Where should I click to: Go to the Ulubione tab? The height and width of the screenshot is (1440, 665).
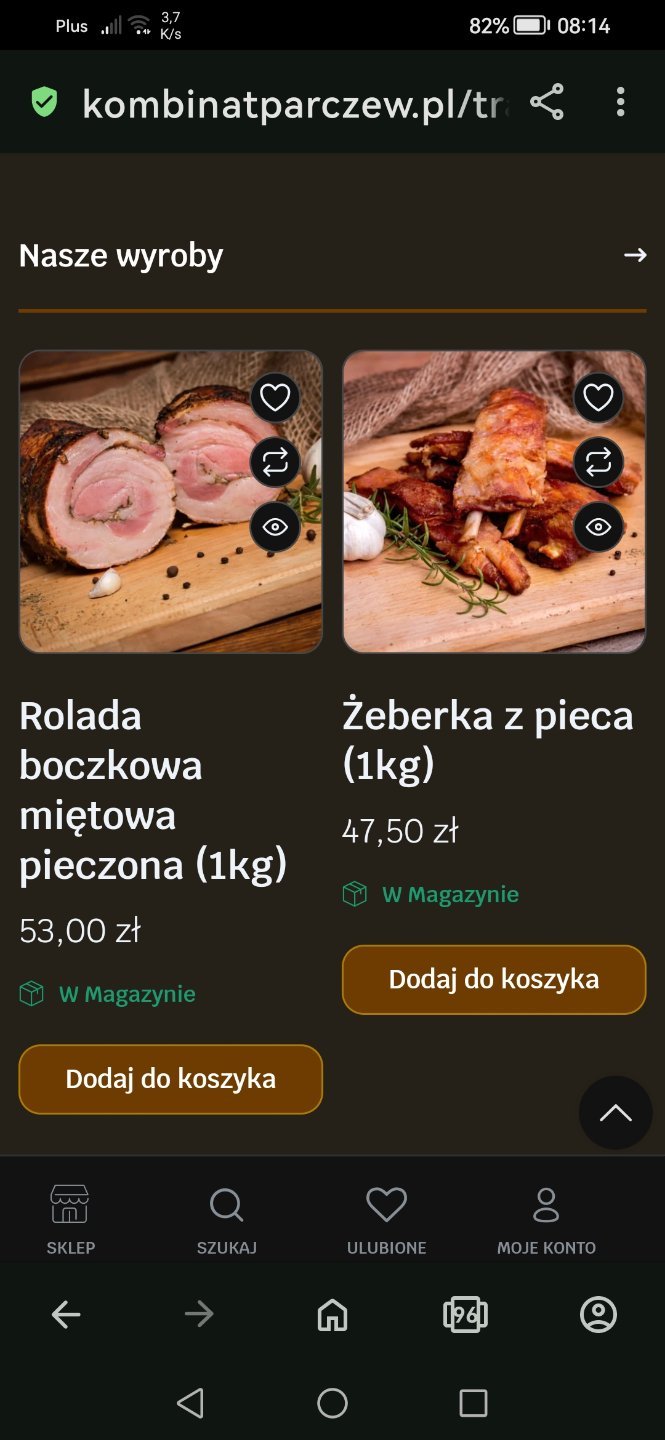[386, 1219]
